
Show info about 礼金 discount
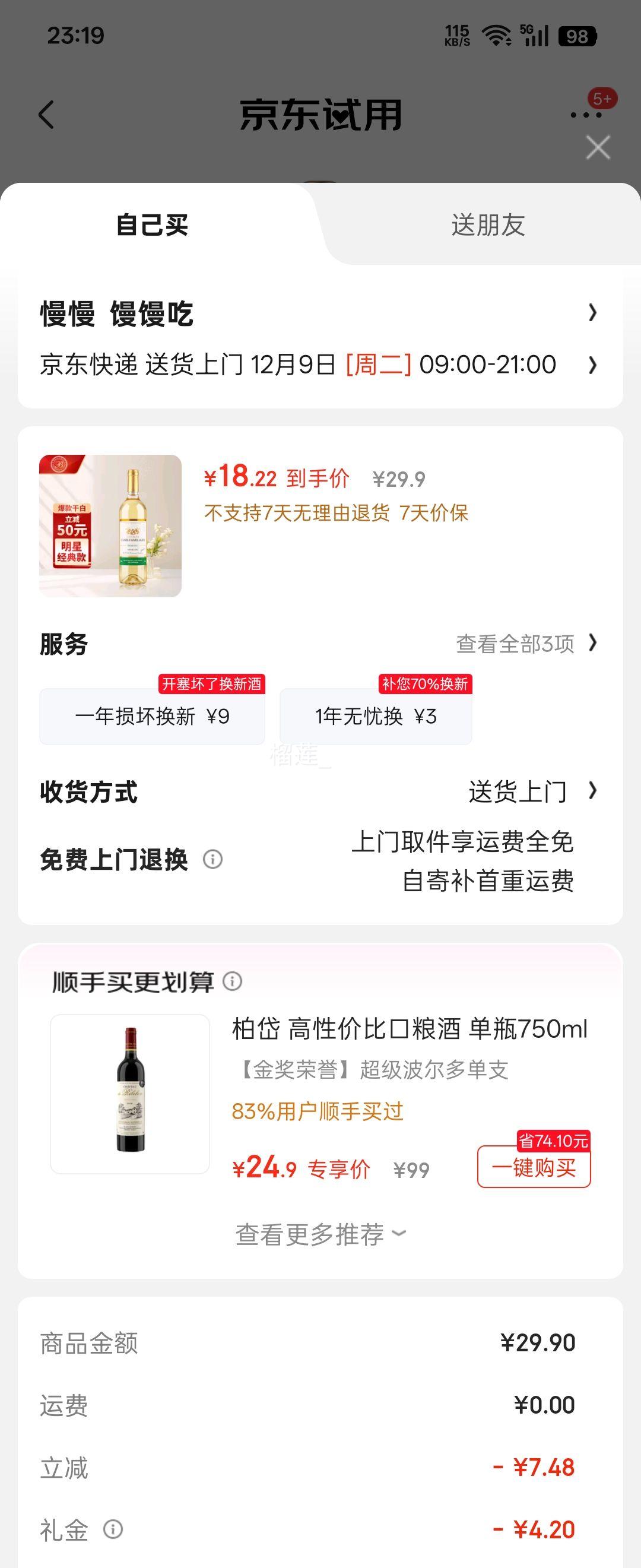pyautogui.click(x=113, y=1528)
